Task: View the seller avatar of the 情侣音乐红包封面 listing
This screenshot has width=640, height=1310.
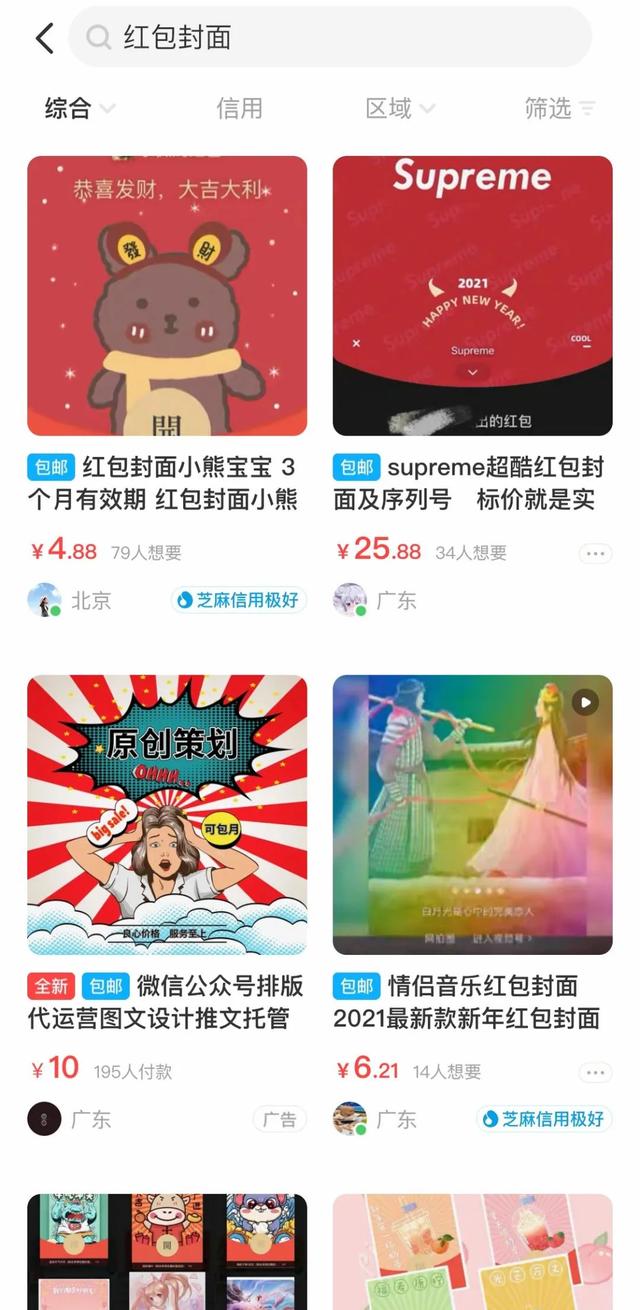Action: pos(349,1119)
